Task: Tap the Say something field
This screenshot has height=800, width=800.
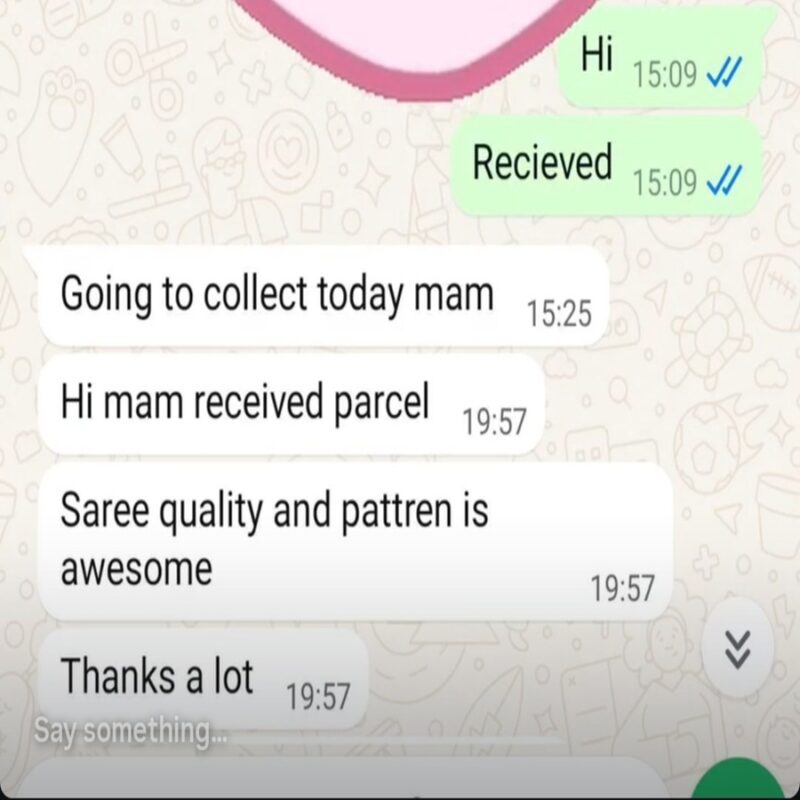Action: 130,733
